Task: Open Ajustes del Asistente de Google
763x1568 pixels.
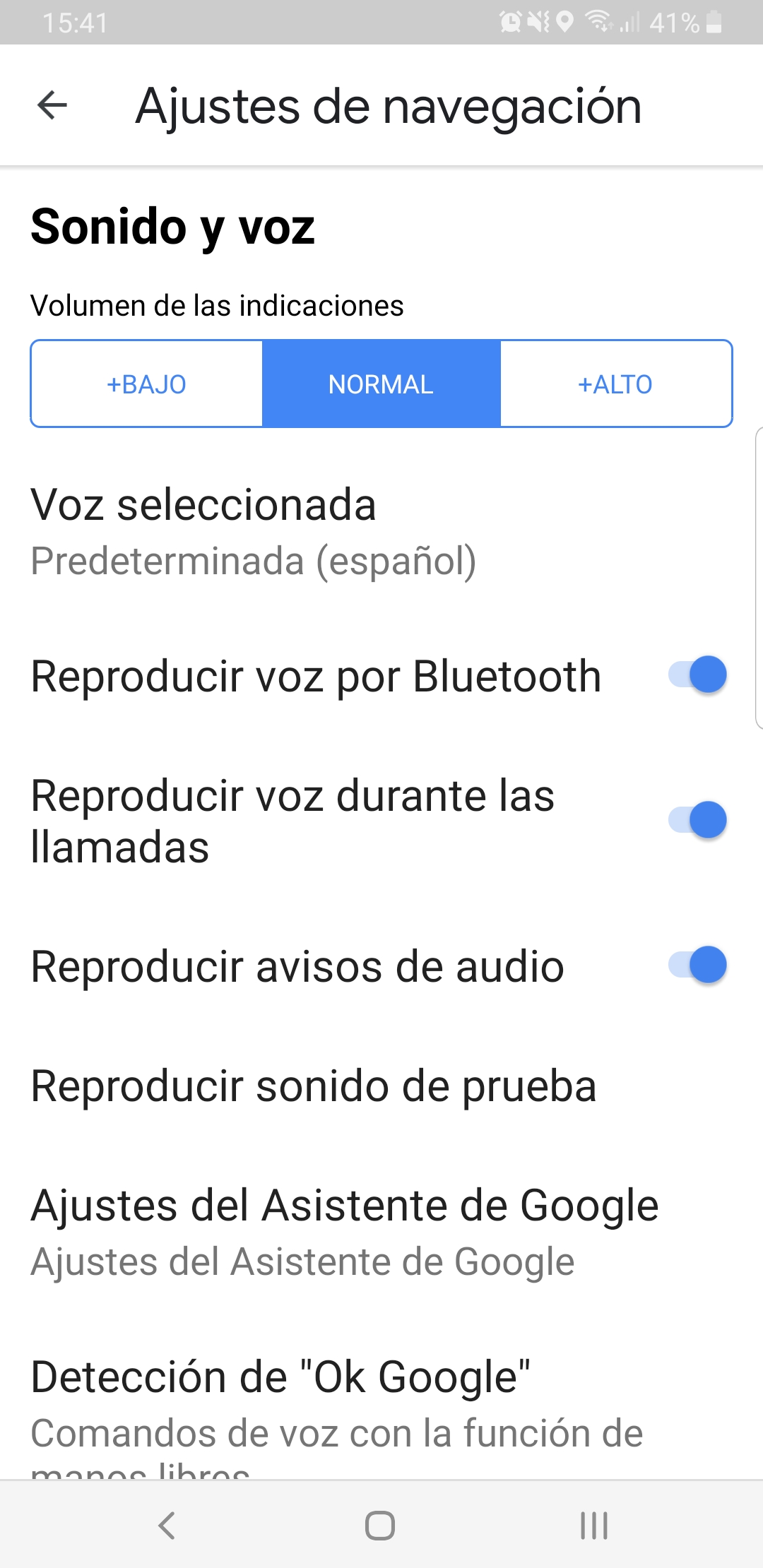Action: coord(345,1233)
